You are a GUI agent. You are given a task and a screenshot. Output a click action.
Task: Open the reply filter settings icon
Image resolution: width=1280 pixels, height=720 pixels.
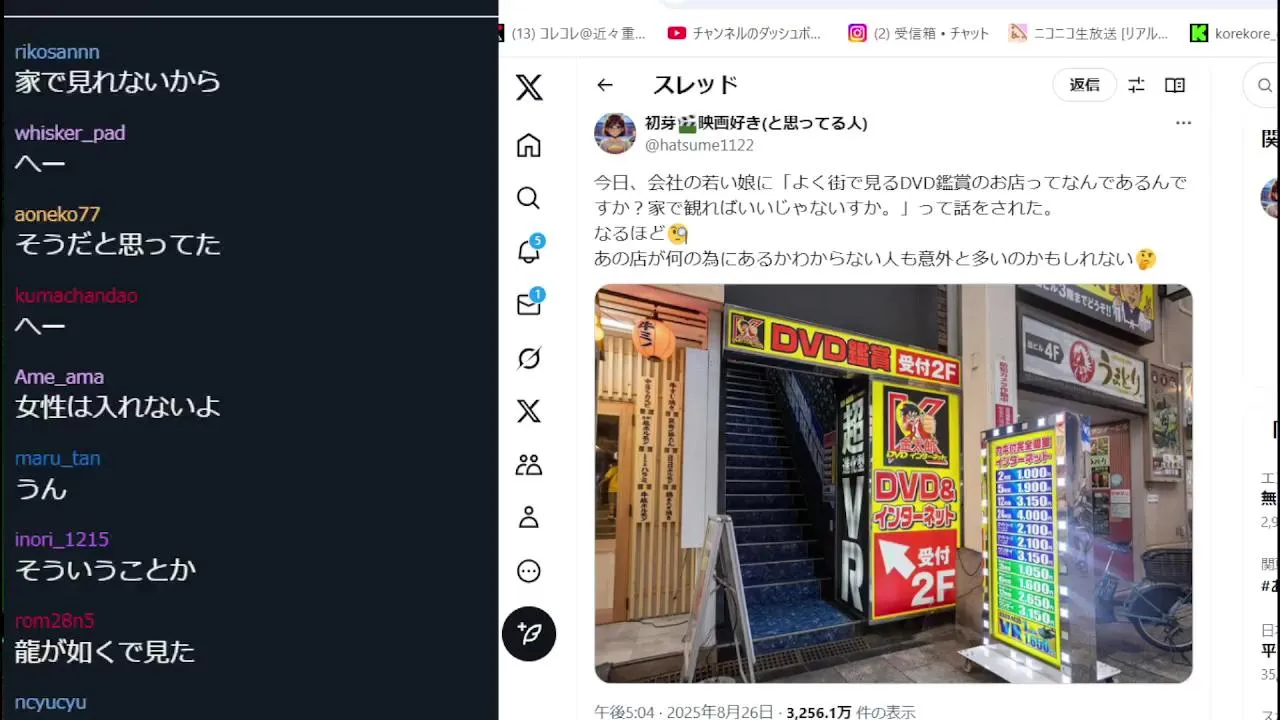pyautogui.click(x=1136, y=85)
